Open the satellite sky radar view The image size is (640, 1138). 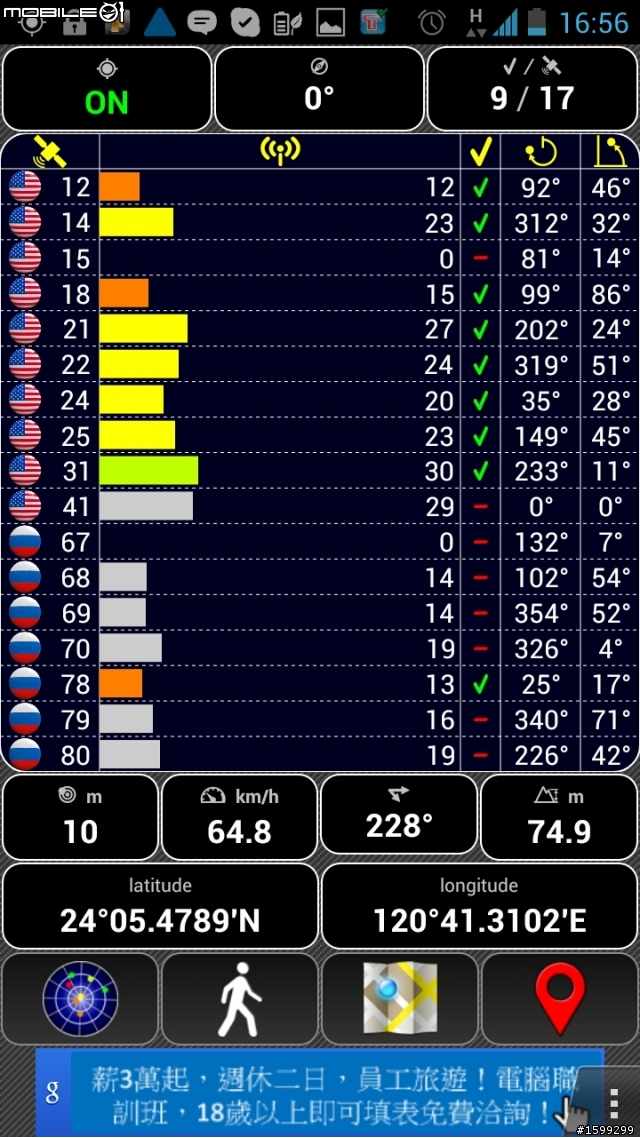[80, 999]
